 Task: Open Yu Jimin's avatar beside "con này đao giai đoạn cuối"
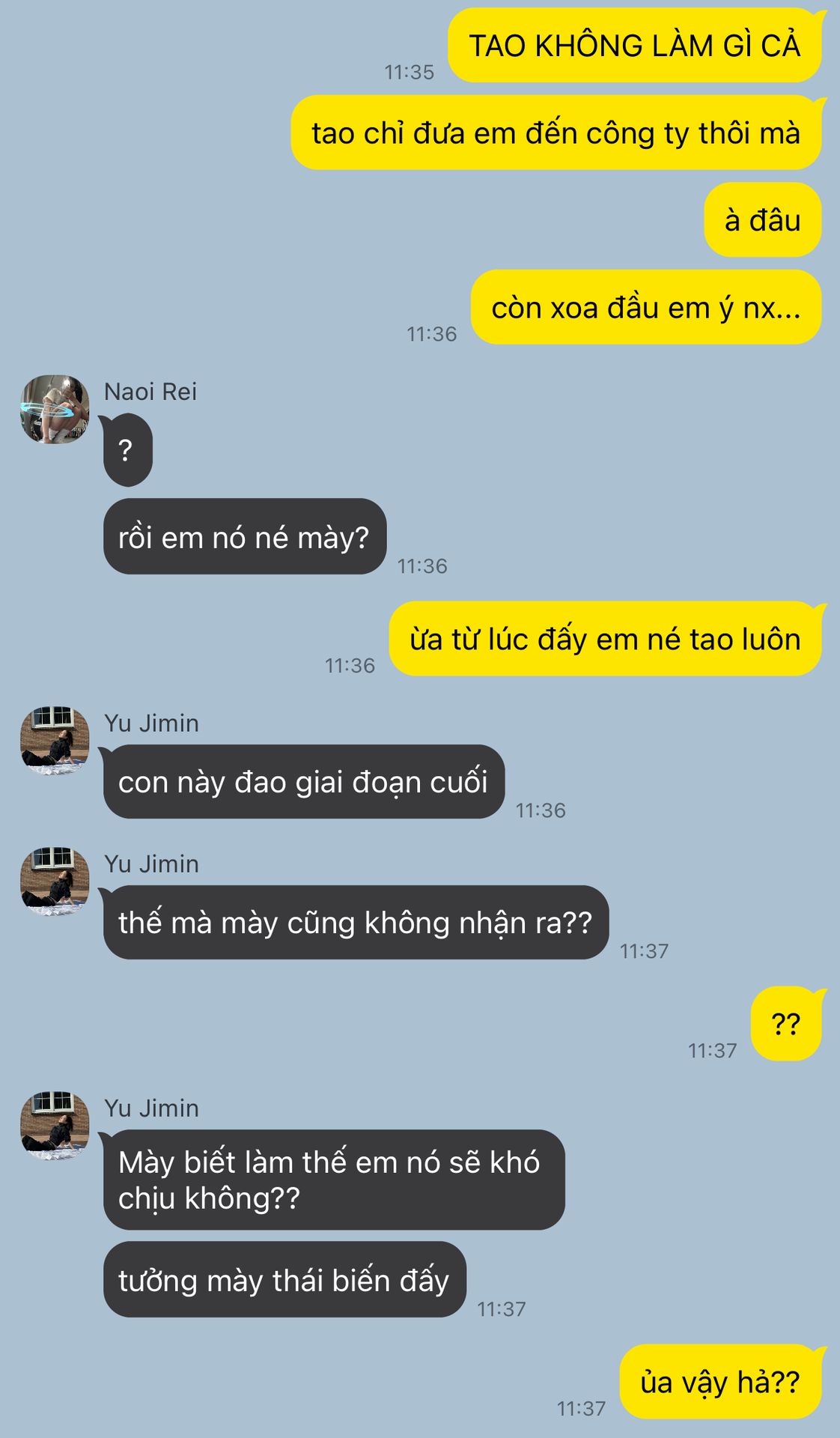pyautogui.click(x=55, y=740)
